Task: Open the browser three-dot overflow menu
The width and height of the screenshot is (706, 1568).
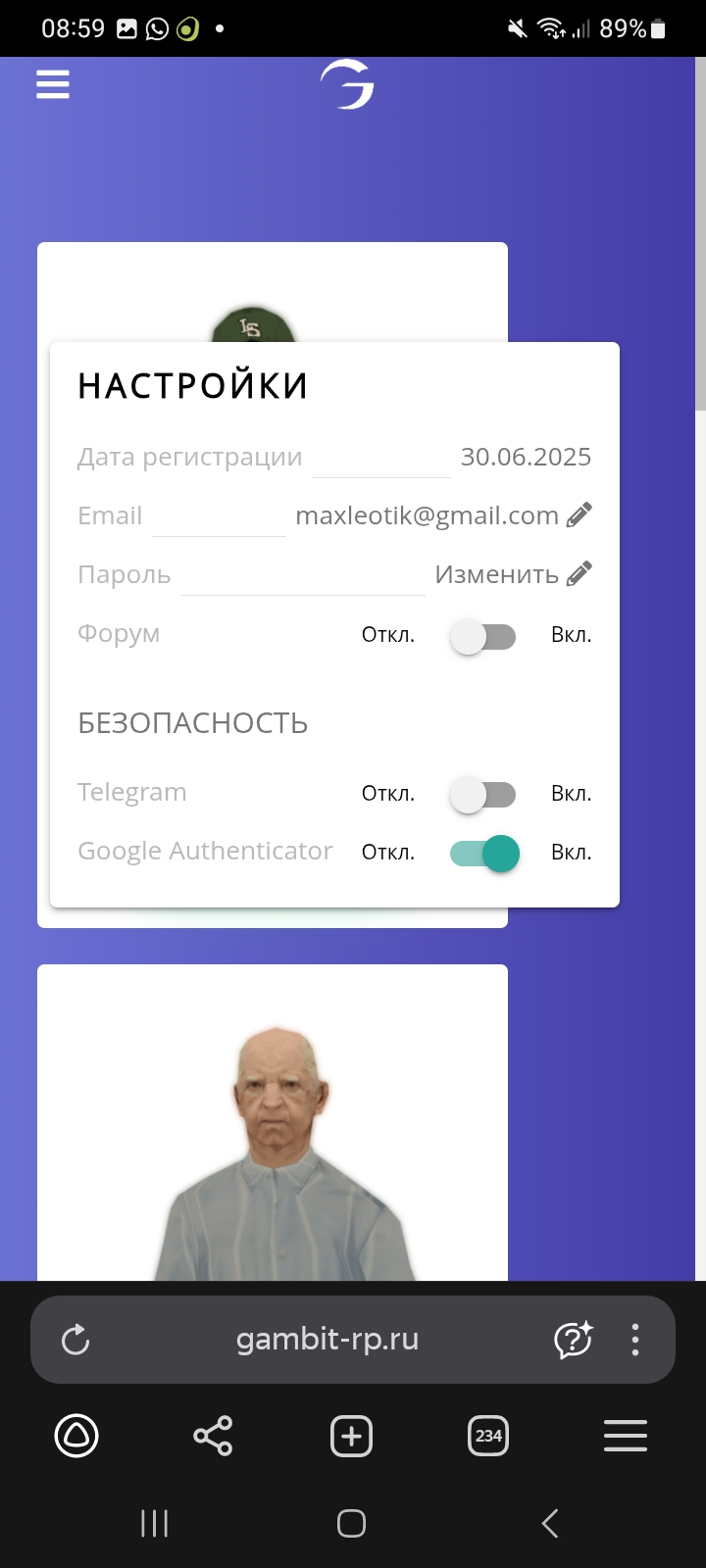Action: tap(635, 1340)
